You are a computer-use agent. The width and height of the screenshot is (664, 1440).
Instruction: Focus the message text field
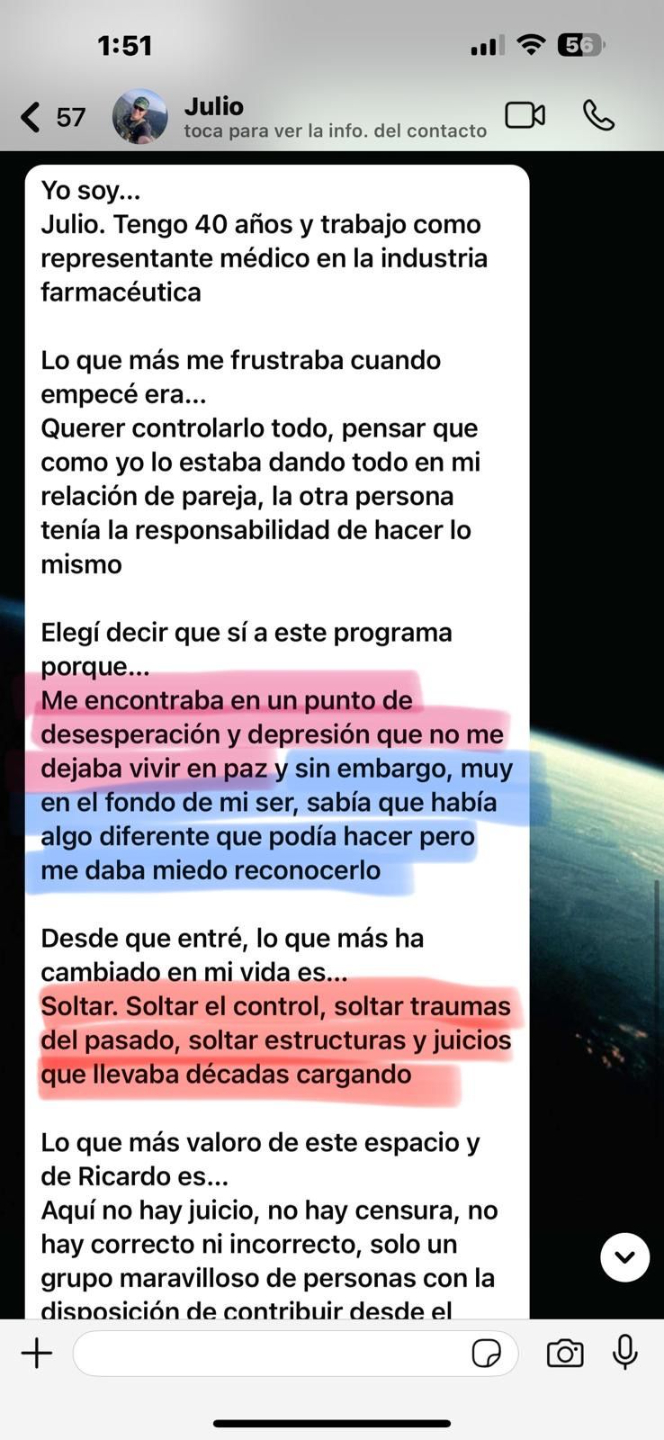point(270,1354)
